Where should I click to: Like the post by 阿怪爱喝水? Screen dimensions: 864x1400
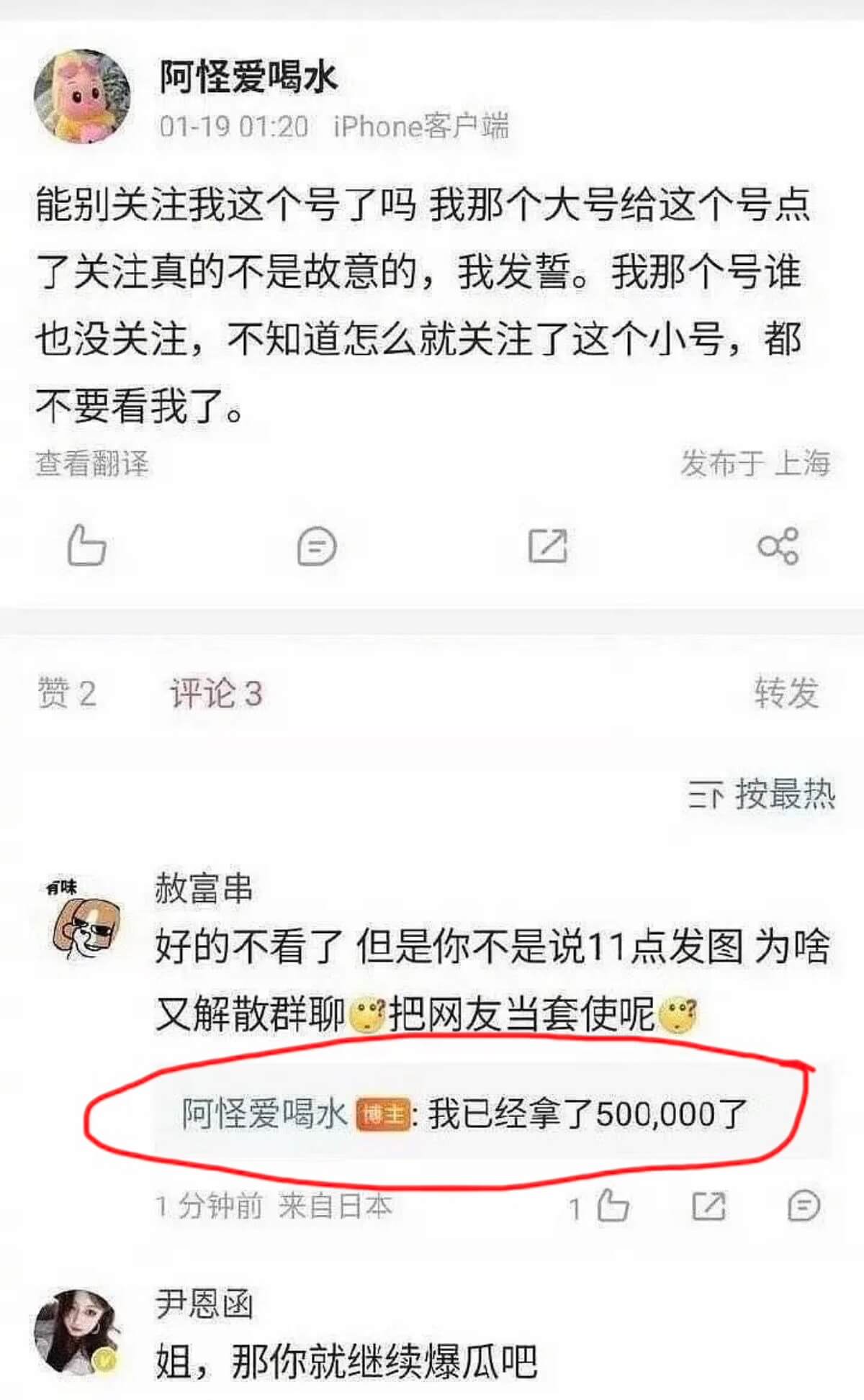click(x=86, y=546)
